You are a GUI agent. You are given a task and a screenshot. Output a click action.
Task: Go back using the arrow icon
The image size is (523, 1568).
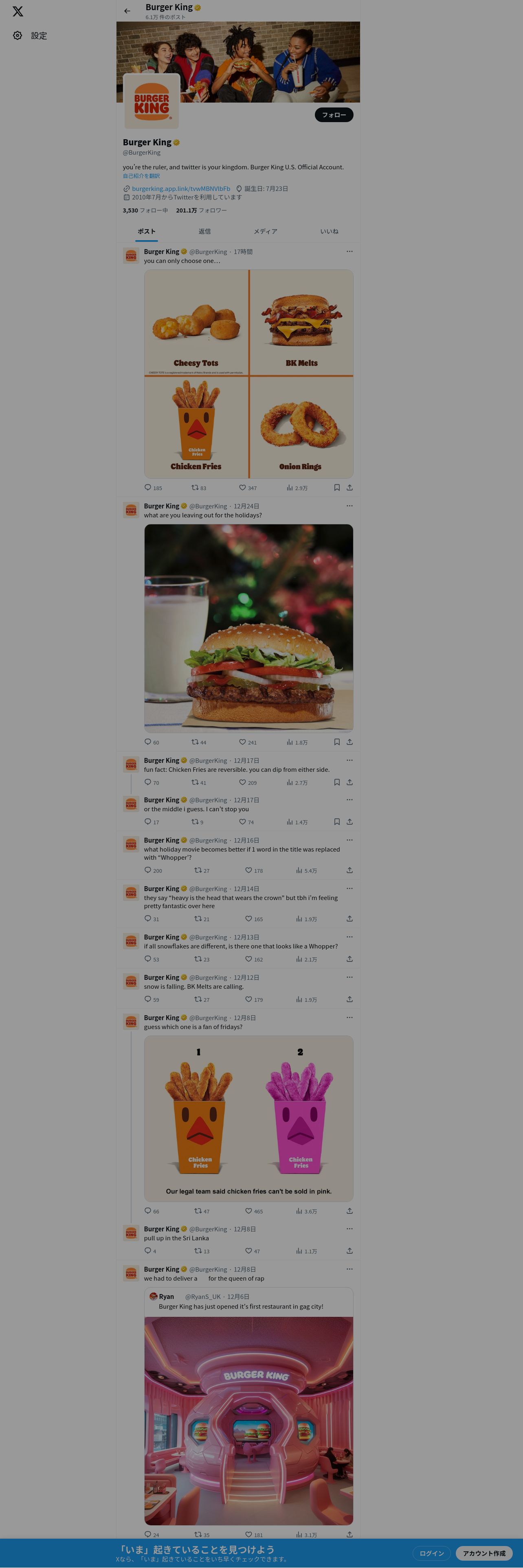[x=127, y=11]
